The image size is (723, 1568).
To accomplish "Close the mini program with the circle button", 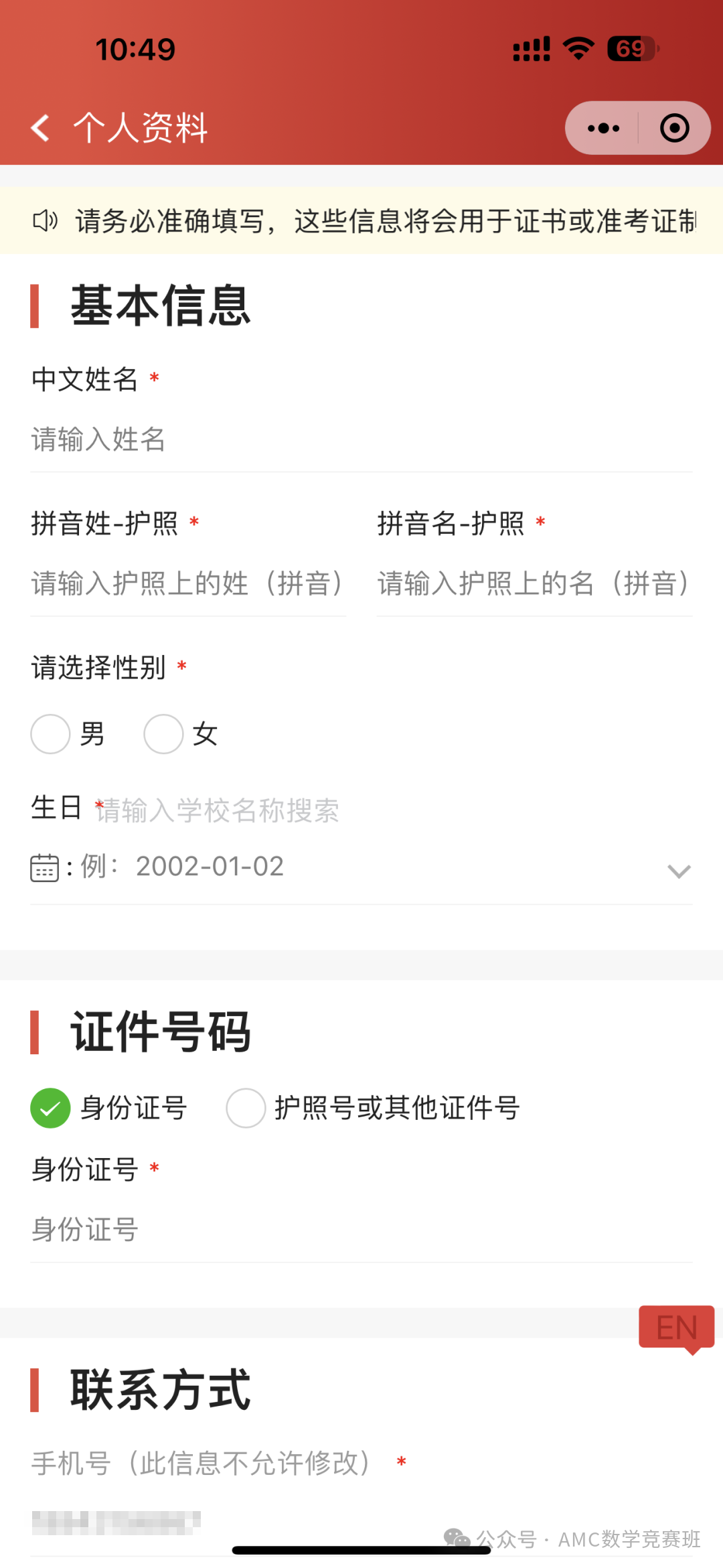I will tap(674, 128).
